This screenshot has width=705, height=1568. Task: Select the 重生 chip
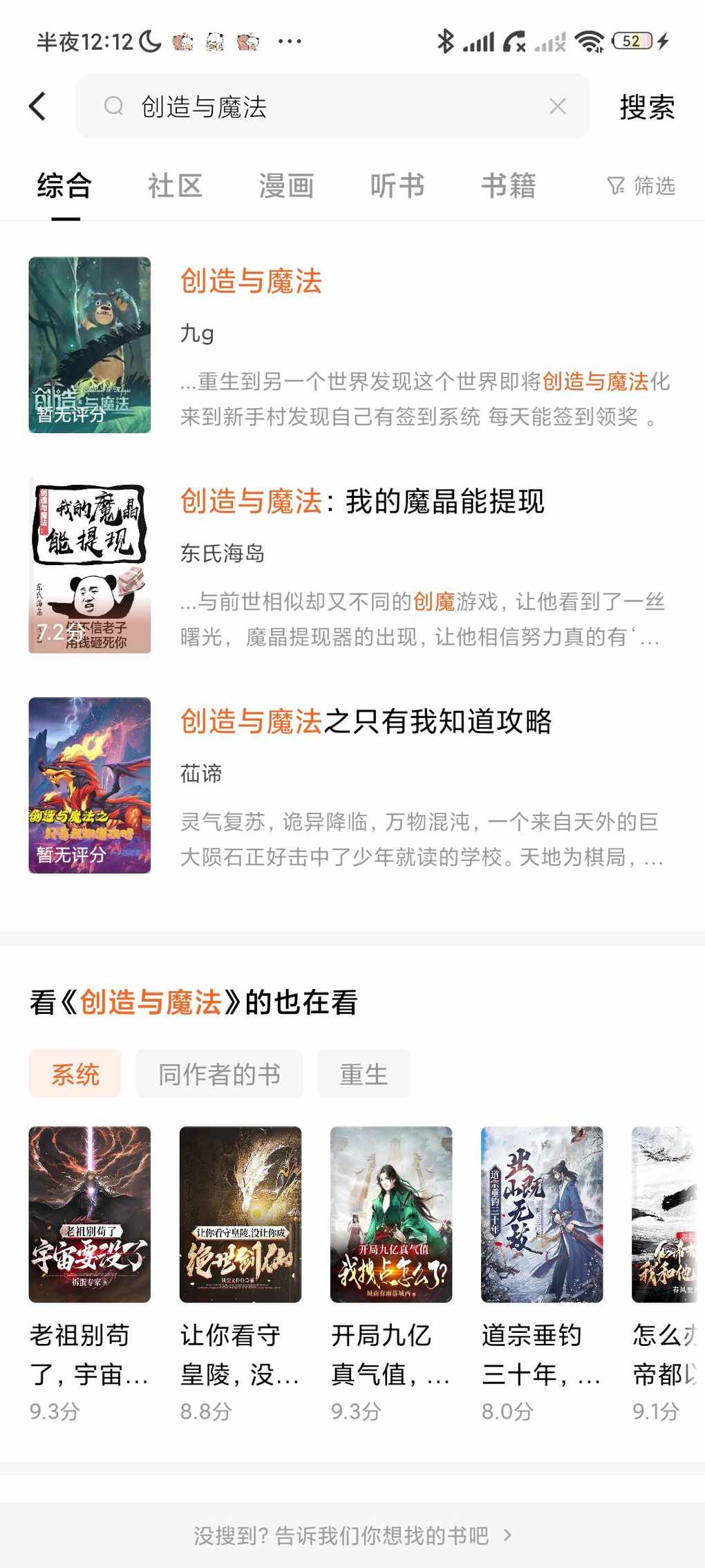pos(364,1073)
